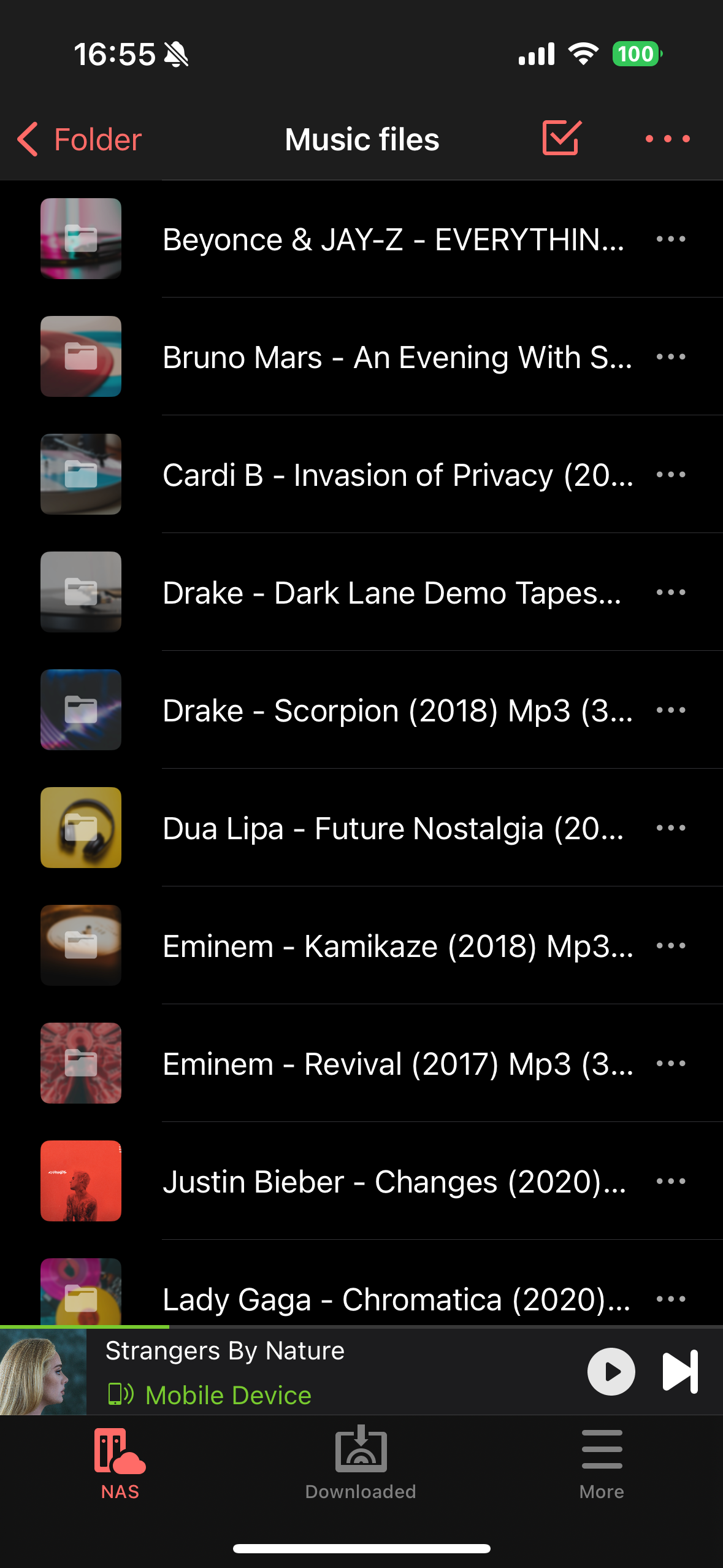Go back to Folder
Viewport: 723px width, 1568px height.
[x=80, y=139]
